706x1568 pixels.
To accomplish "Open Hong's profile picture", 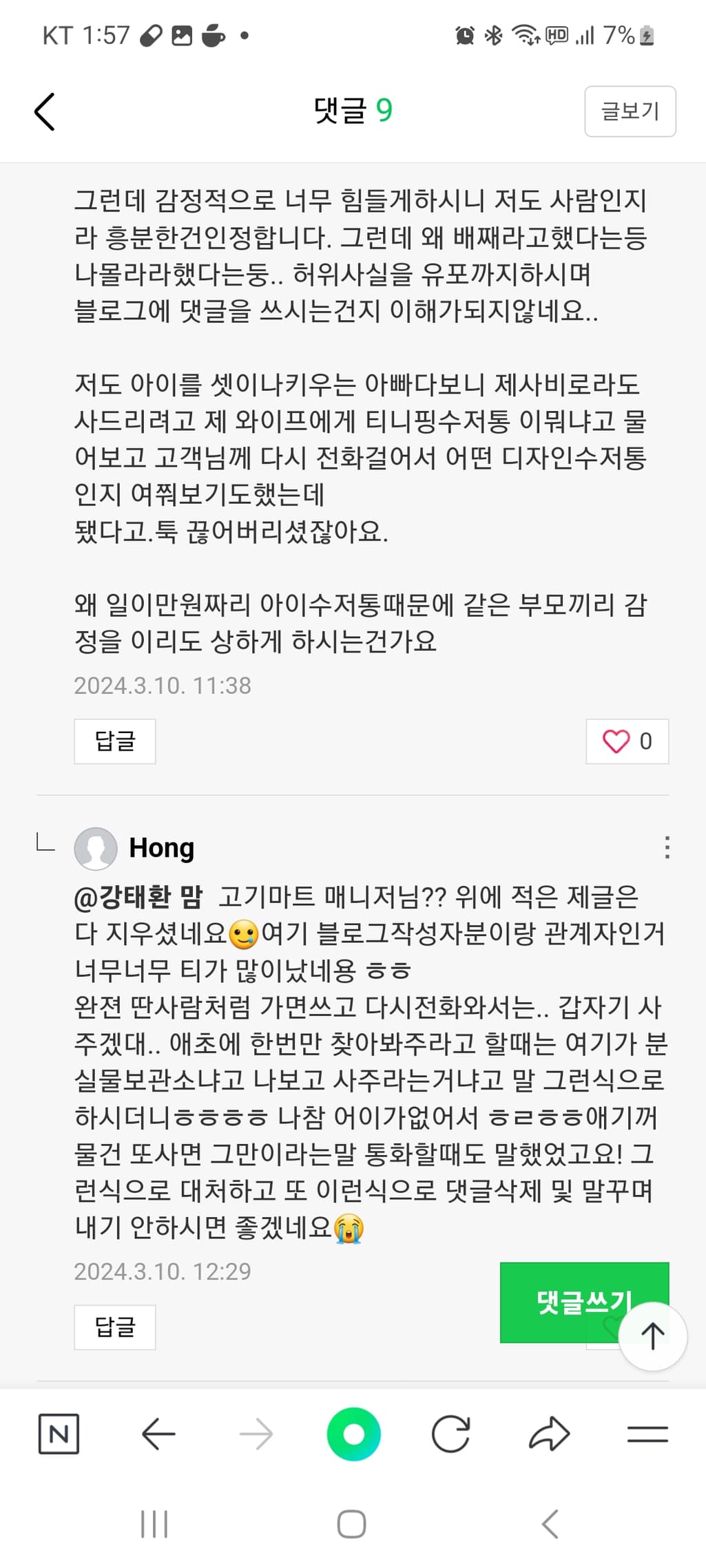I will coord(96,848).
